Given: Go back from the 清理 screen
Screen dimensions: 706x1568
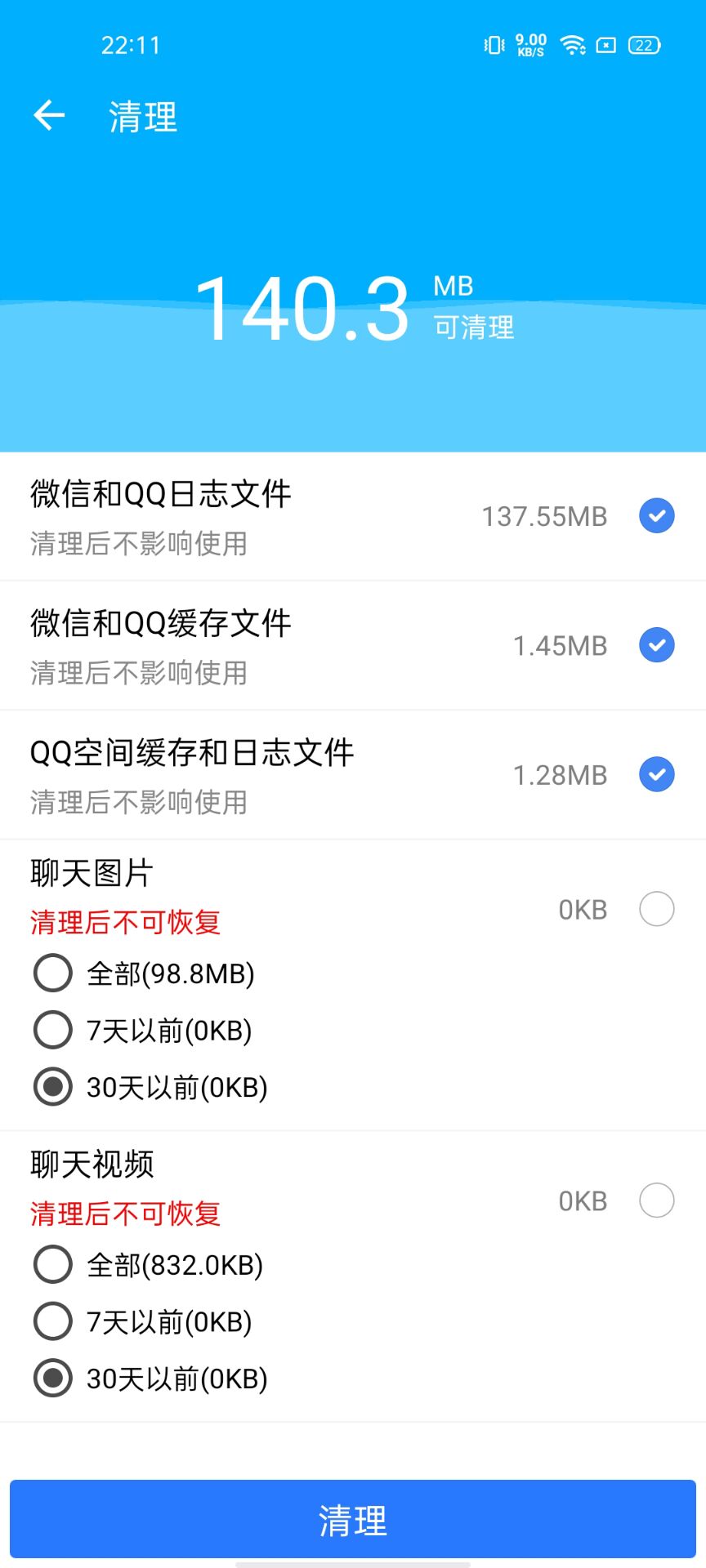Looking at the screenshot, I should coord(49,115).
